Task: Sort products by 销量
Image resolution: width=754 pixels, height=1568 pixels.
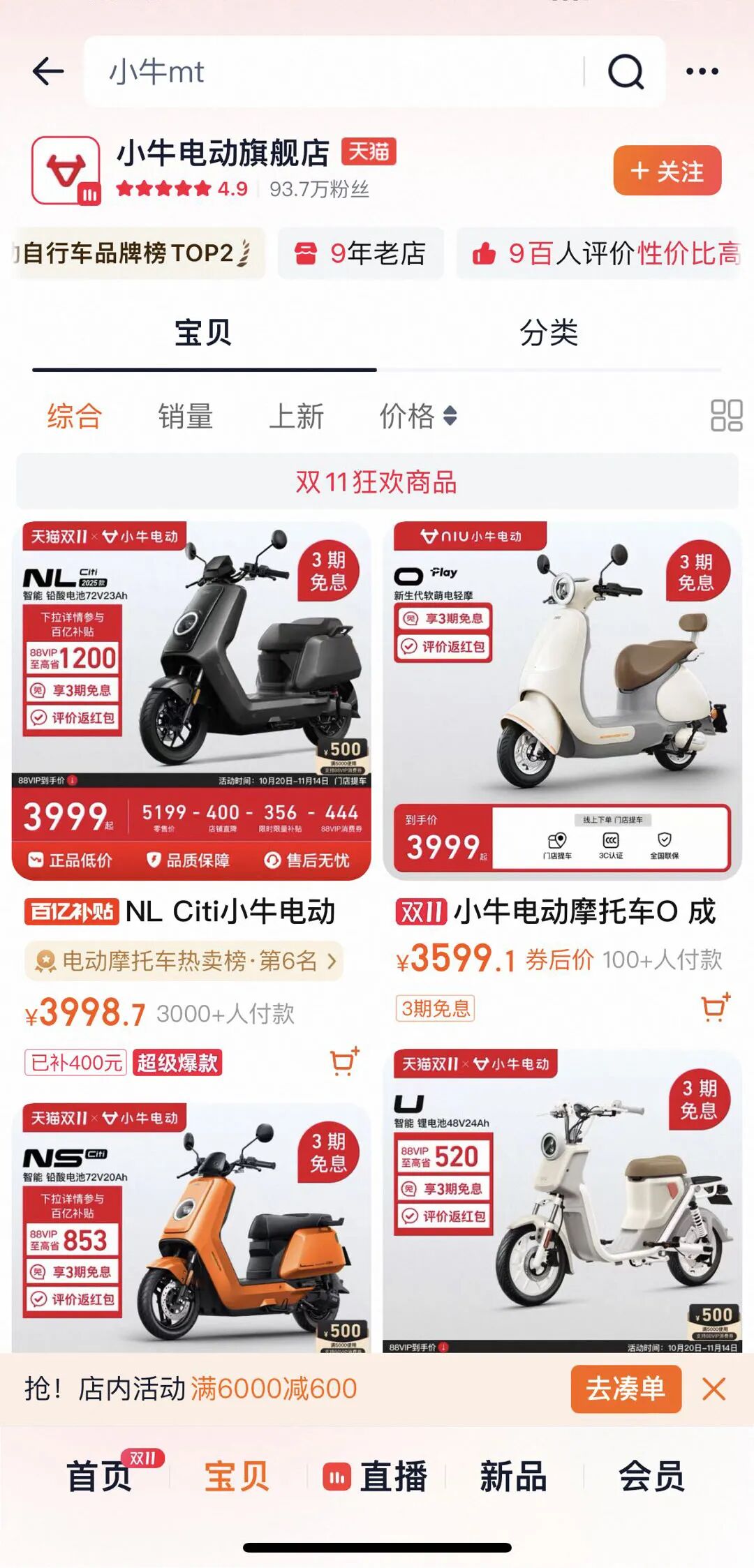Action: point(185,417)
